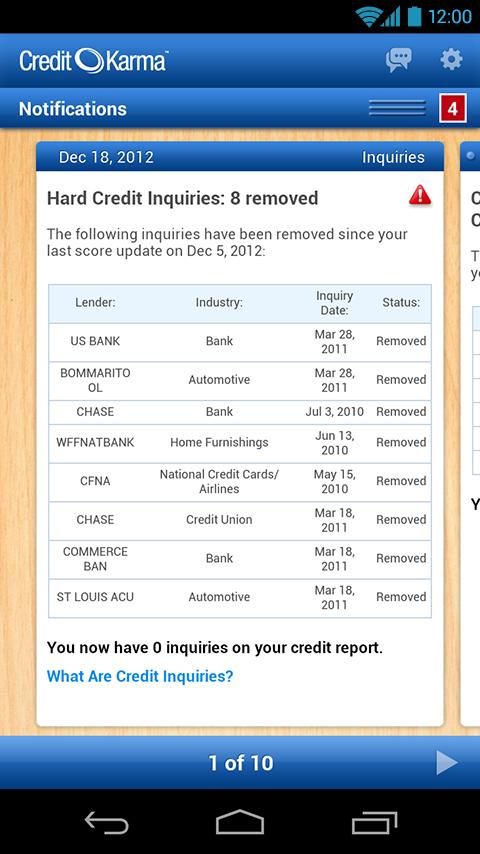480x854 pixels.
Task: Tap the red notification count badge
Action: [x=453, y=108]
